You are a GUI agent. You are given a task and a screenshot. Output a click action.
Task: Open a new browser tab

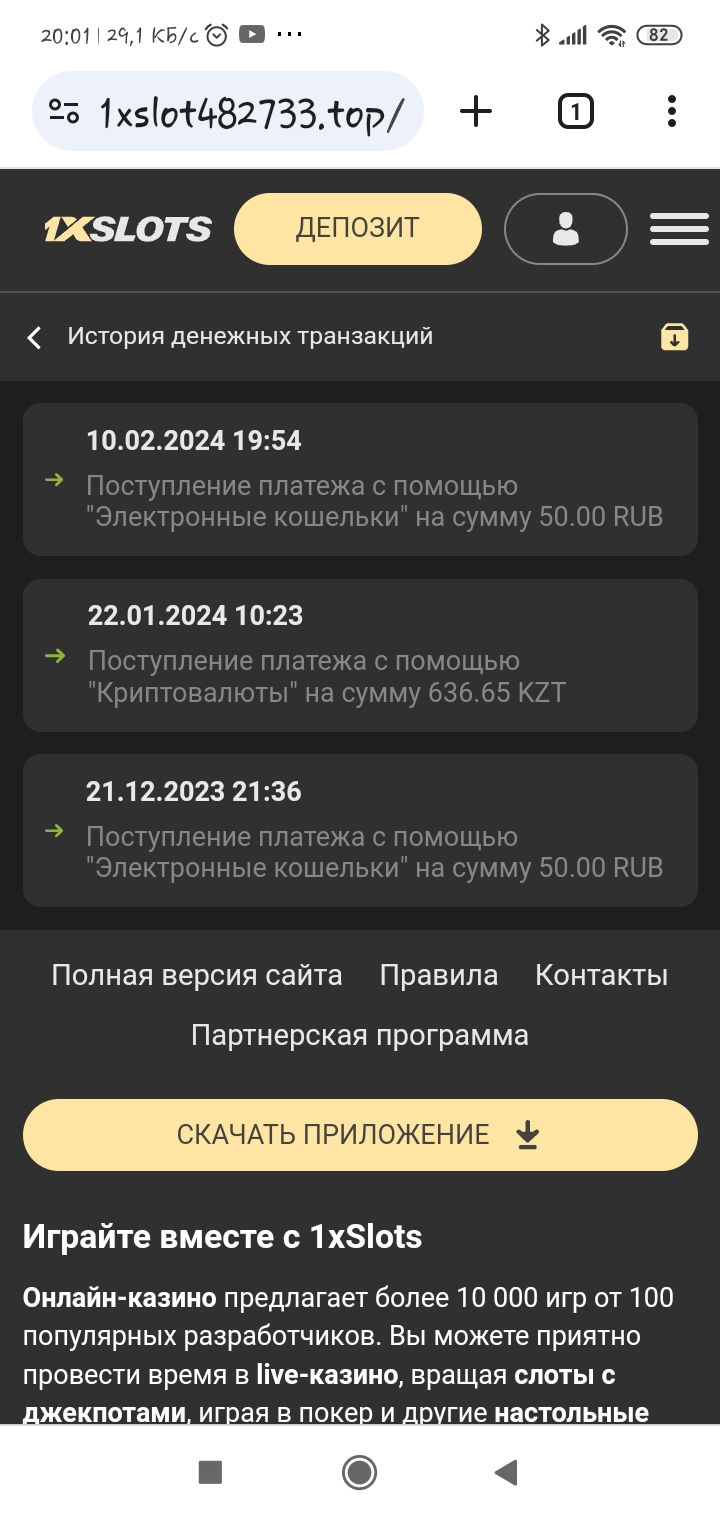click(x=476, y=112)
